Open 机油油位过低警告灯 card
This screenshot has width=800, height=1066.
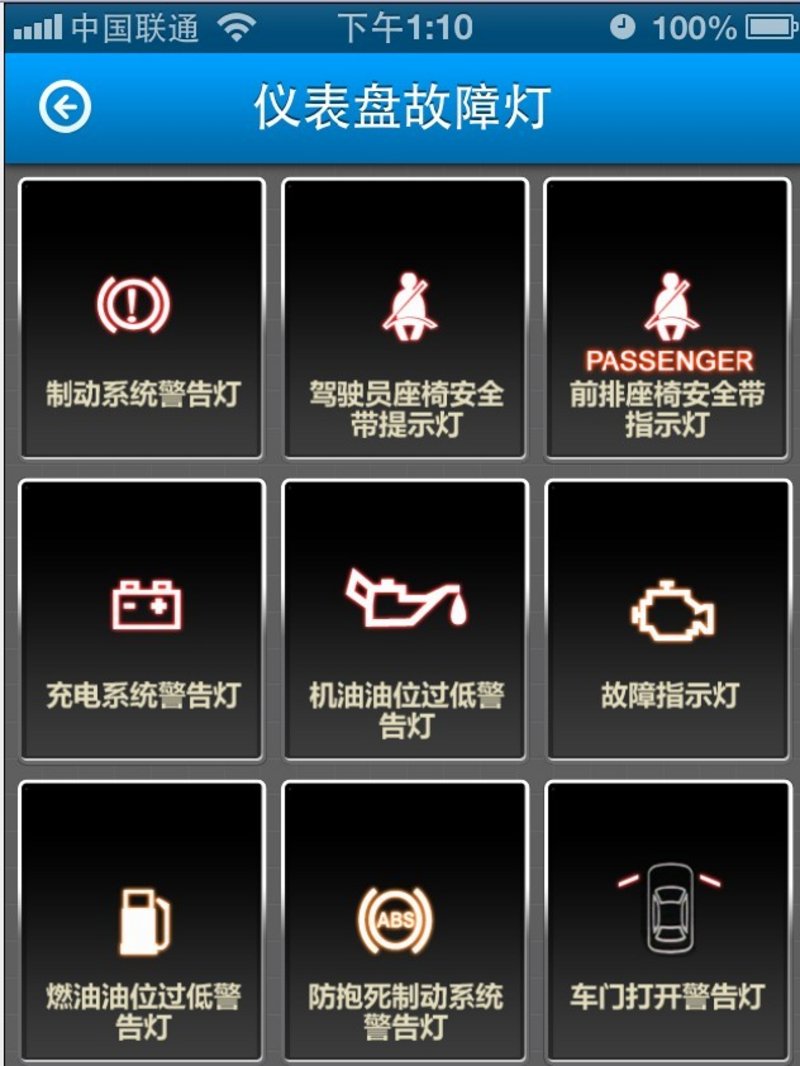[405, 620]
